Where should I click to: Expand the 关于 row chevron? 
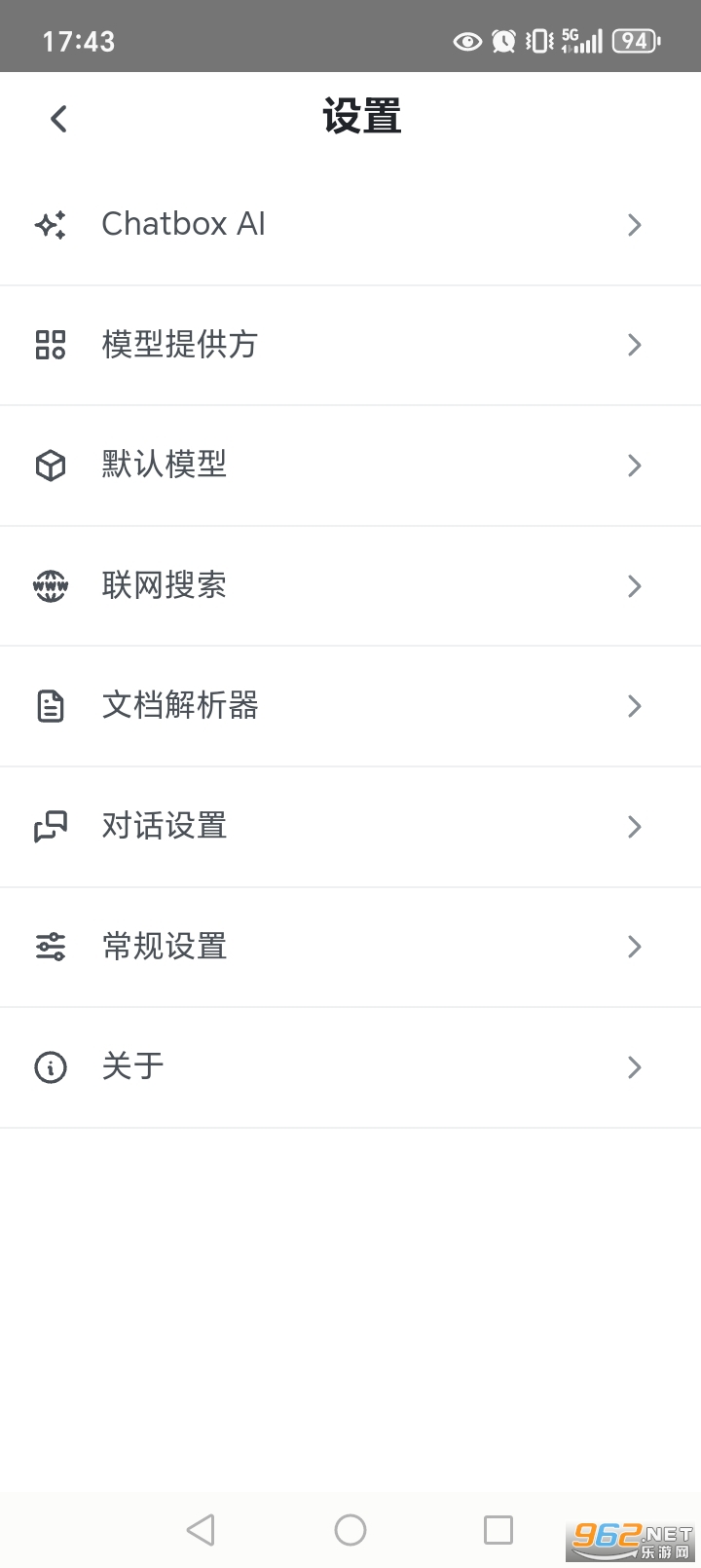click(635, 1067)
